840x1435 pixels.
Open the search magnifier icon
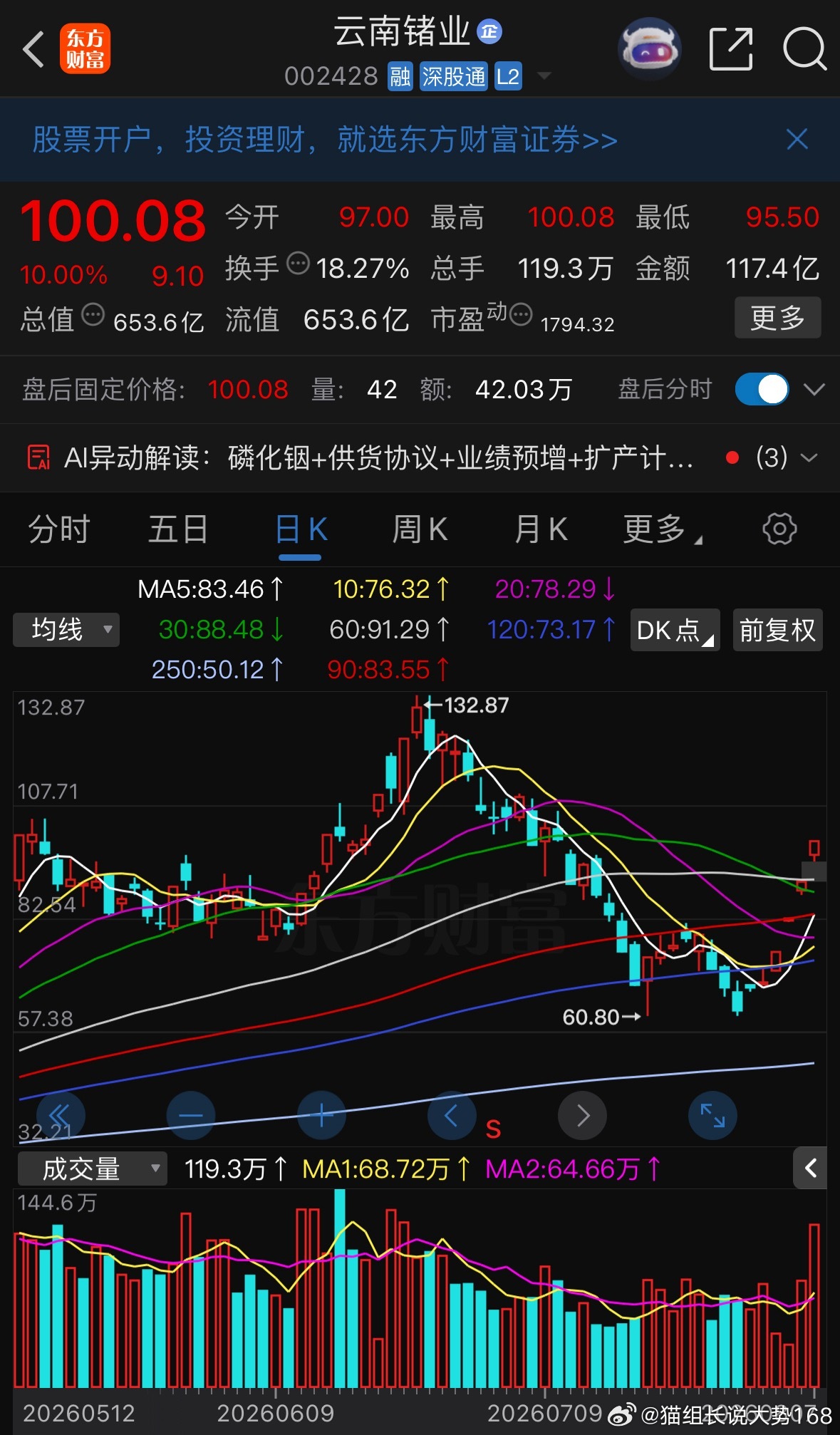tap(804, 49)
